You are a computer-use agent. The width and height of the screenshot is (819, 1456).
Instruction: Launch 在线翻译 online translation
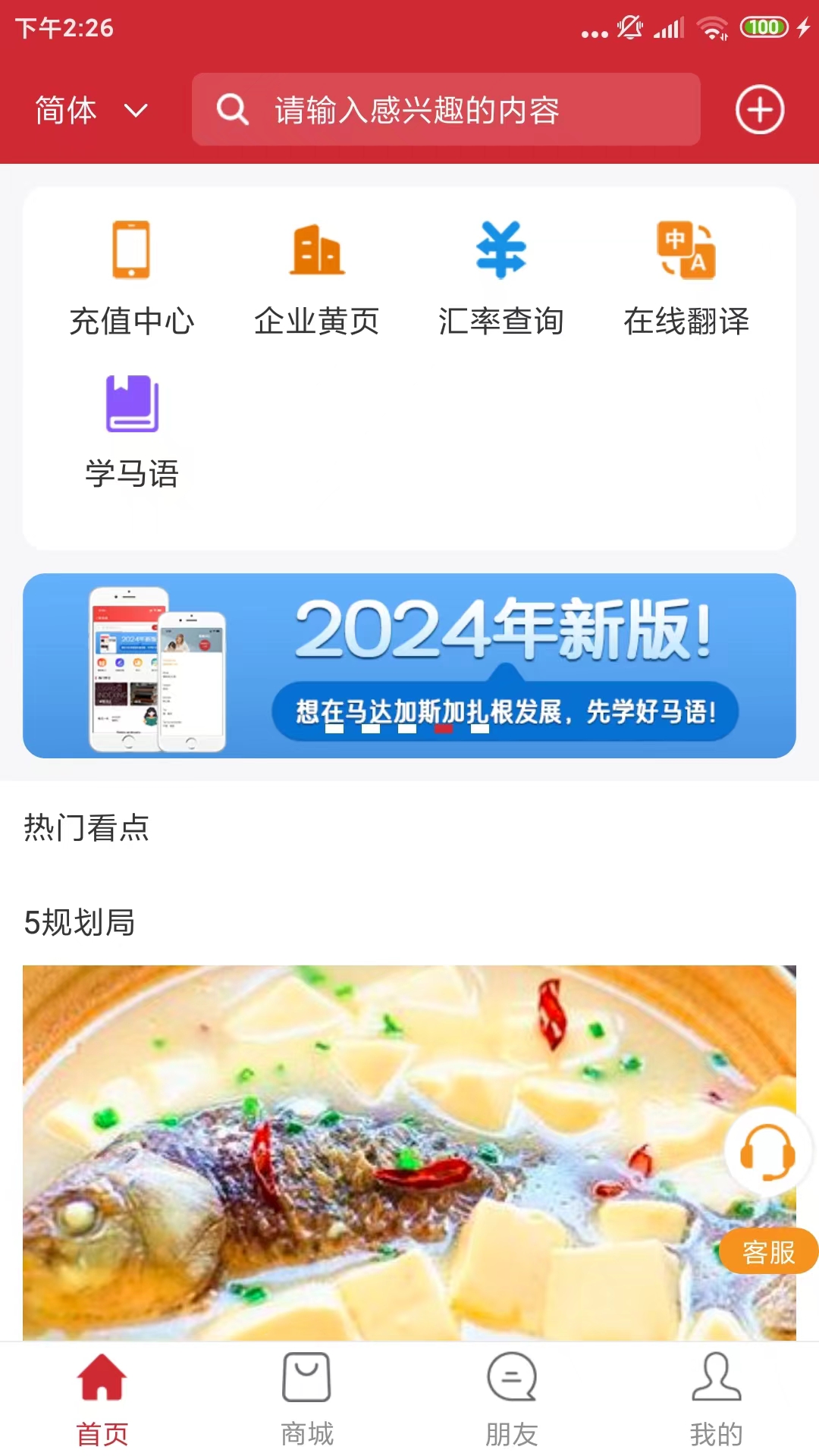coord(686,278)
